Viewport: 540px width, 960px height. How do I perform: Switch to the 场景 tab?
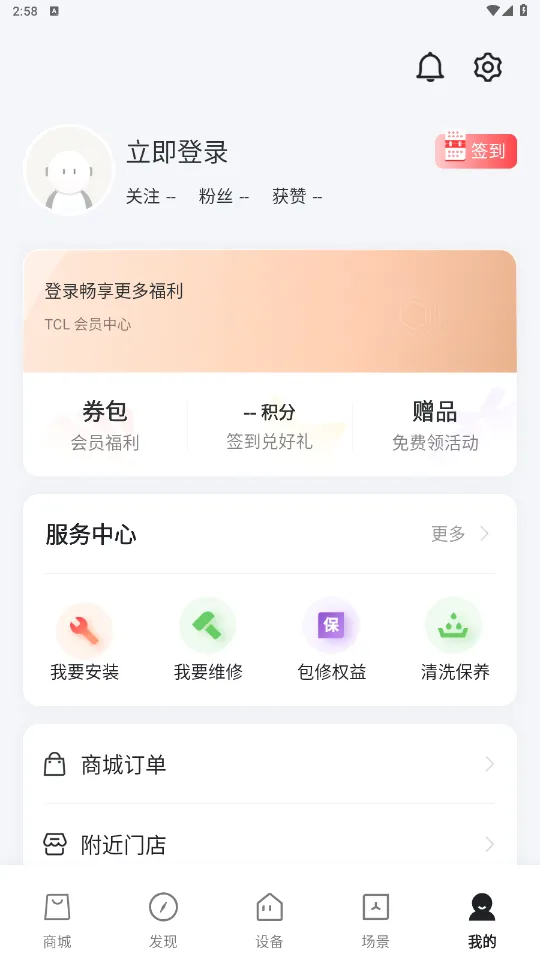click(375, 920)
